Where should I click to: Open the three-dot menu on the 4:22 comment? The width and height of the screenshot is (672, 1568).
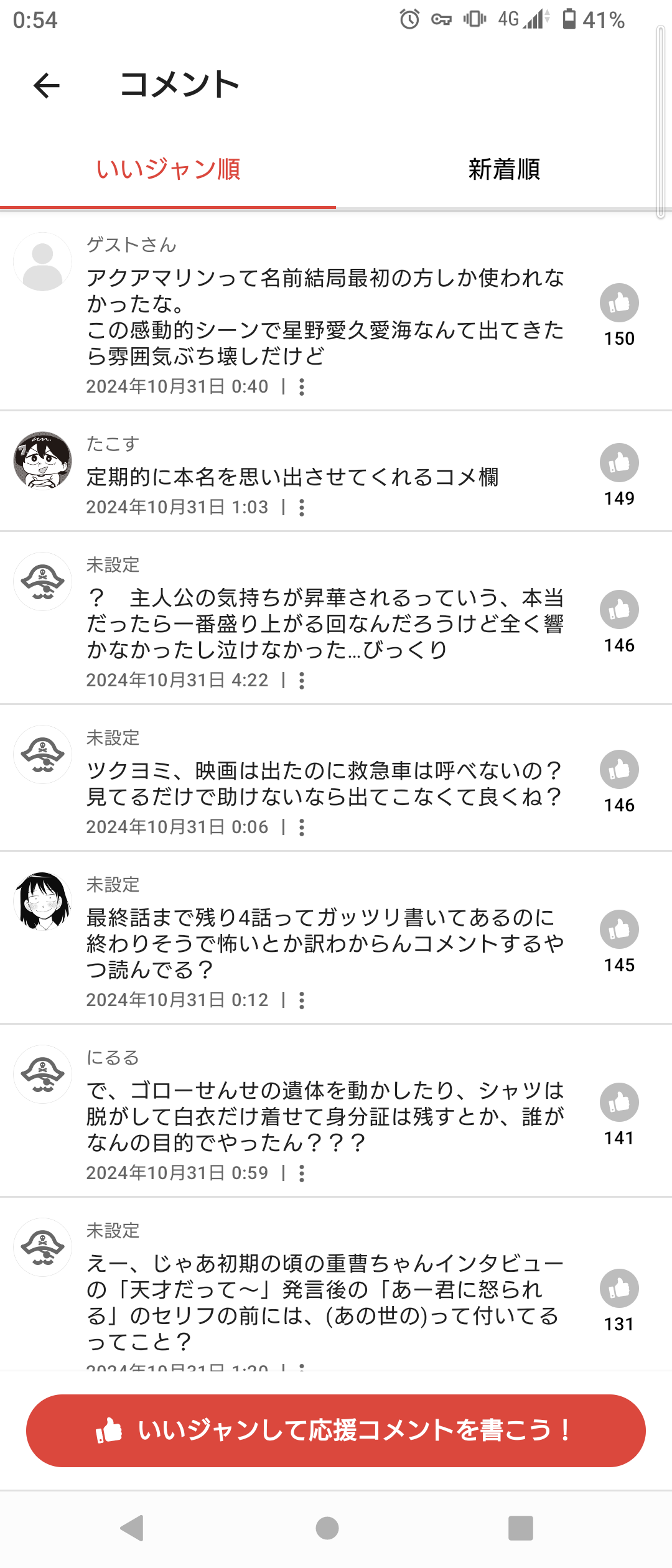point(302,681)
